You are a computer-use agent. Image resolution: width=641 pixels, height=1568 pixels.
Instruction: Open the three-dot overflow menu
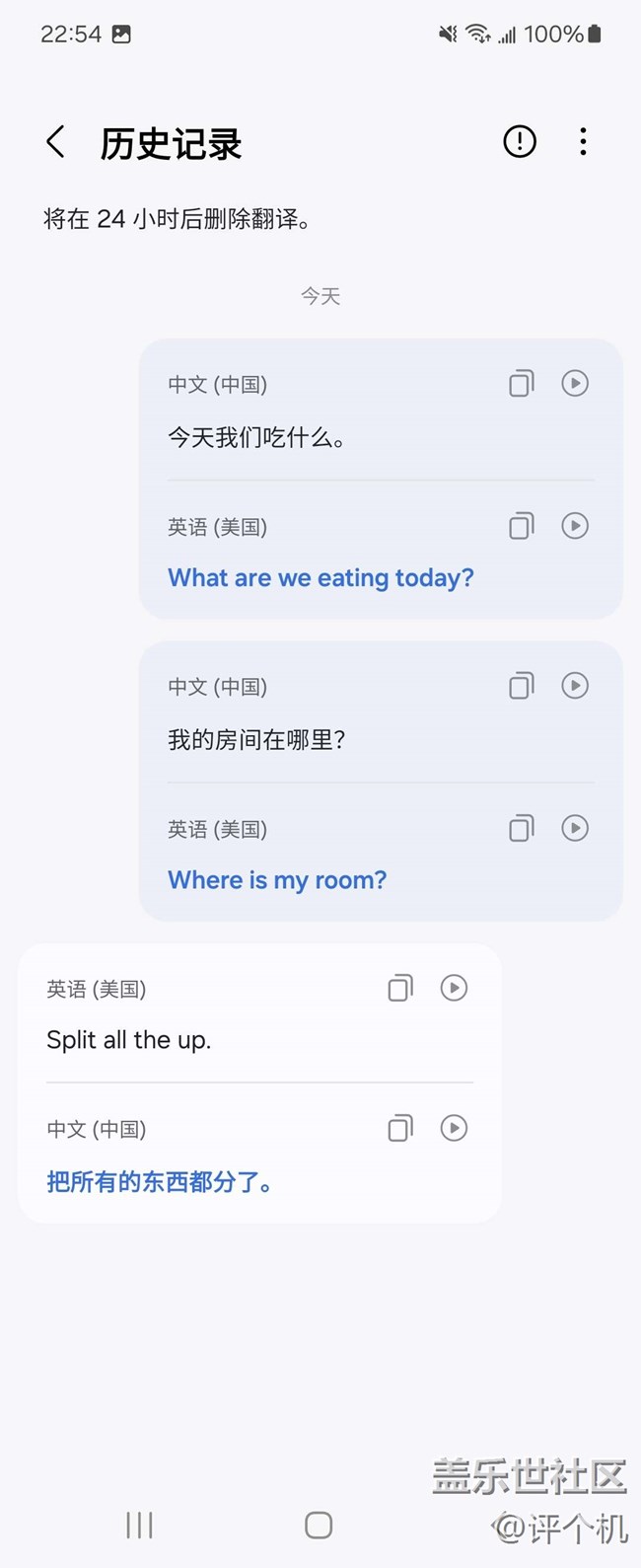click(583, 142)
